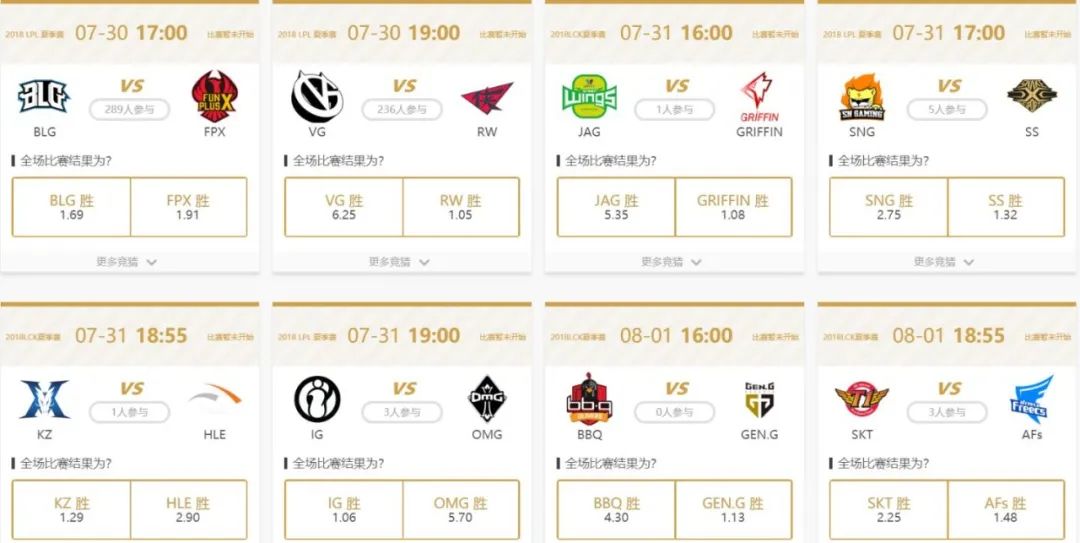Expand 更多竞猜 under JAG vs GRIFFIN

pyautogui.click(x=672, y=262)
